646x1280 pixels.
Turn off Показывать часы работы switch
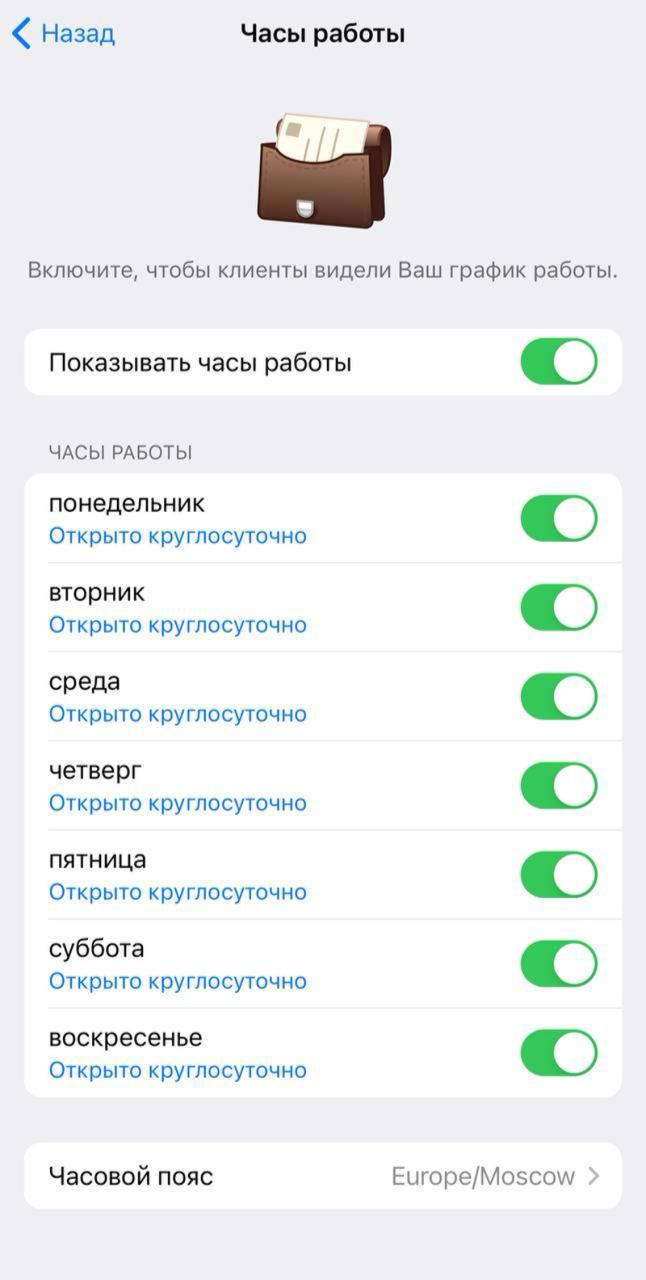coord(558,362)
